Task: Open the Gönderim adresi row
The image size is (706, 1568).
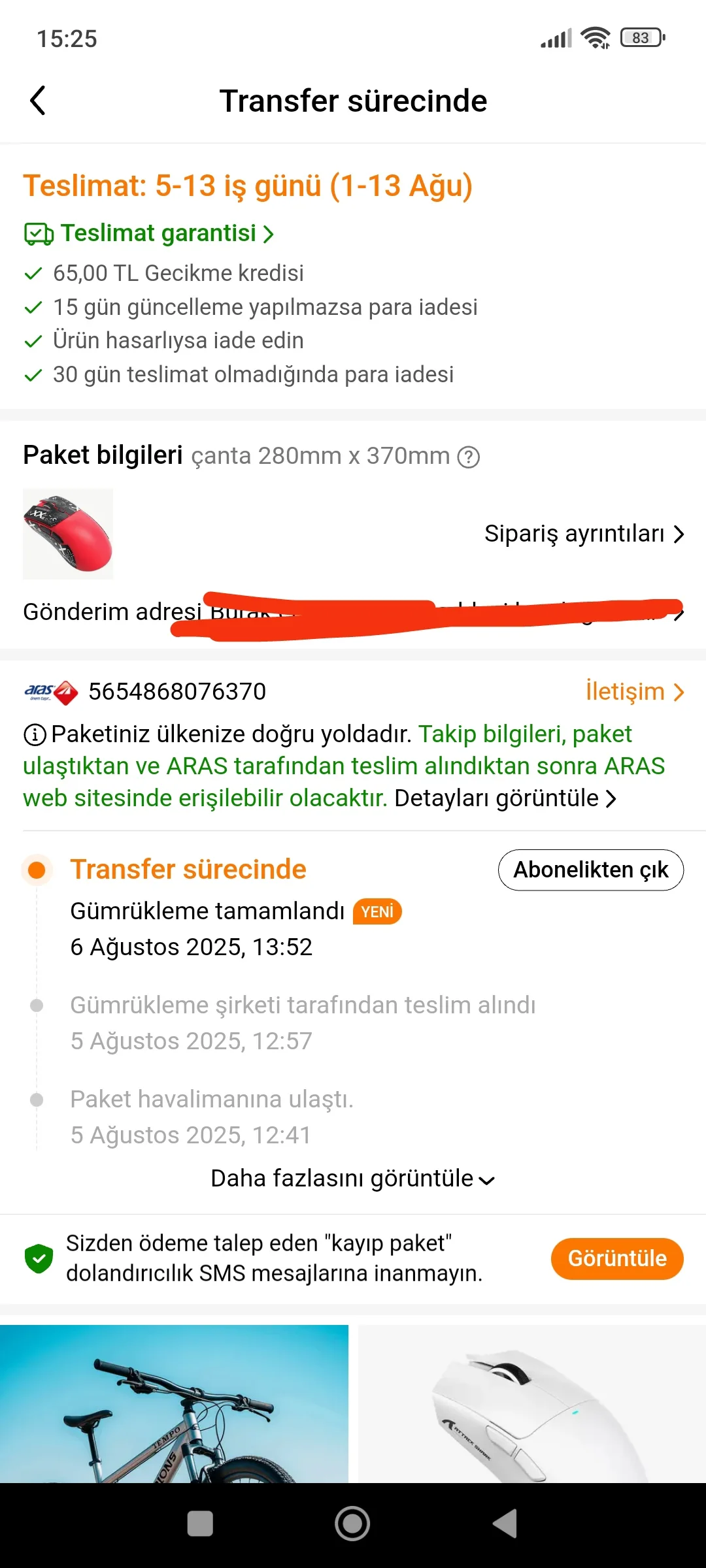Action: (x=353, y=612)
